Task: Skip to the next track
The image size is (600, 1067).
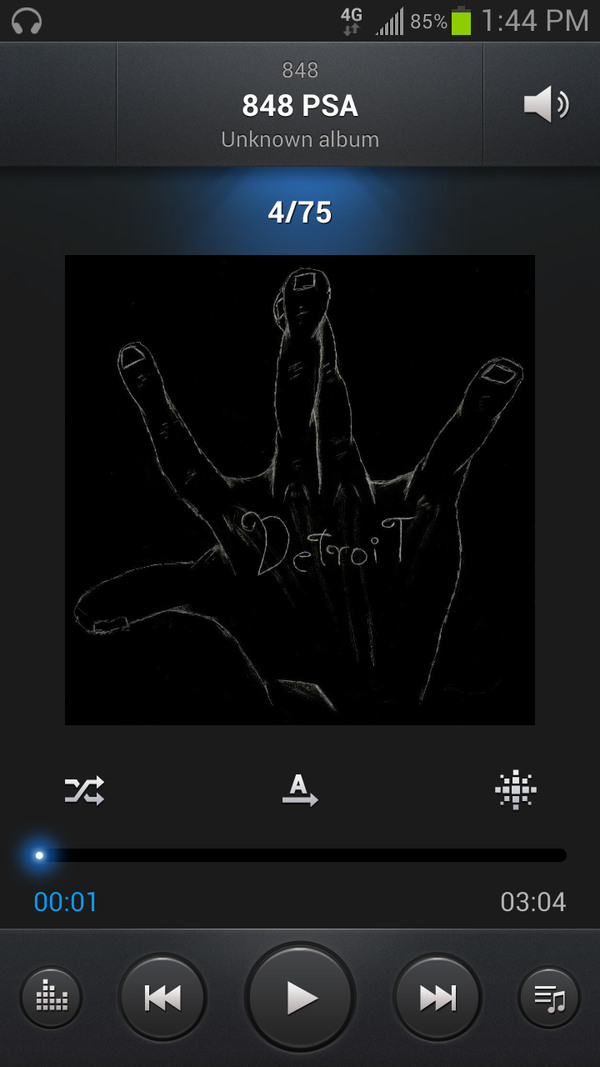Action: 437,997
